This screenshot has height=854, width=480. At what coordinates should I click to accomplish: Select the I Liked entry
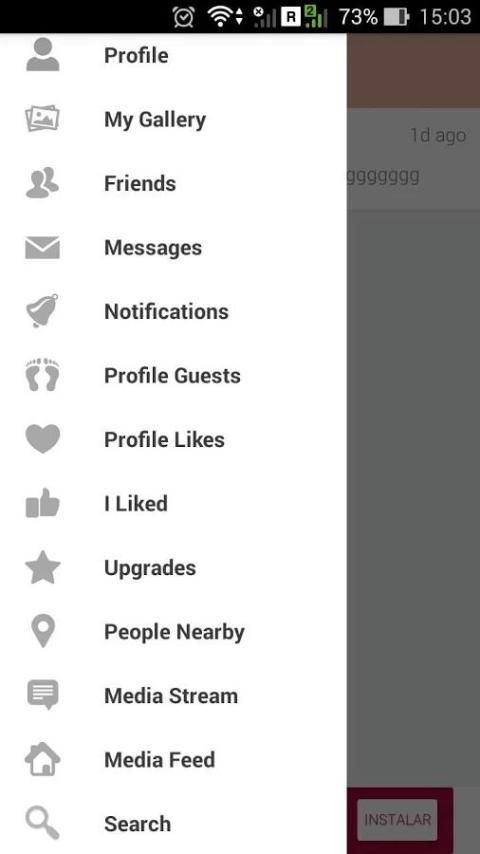173,504
